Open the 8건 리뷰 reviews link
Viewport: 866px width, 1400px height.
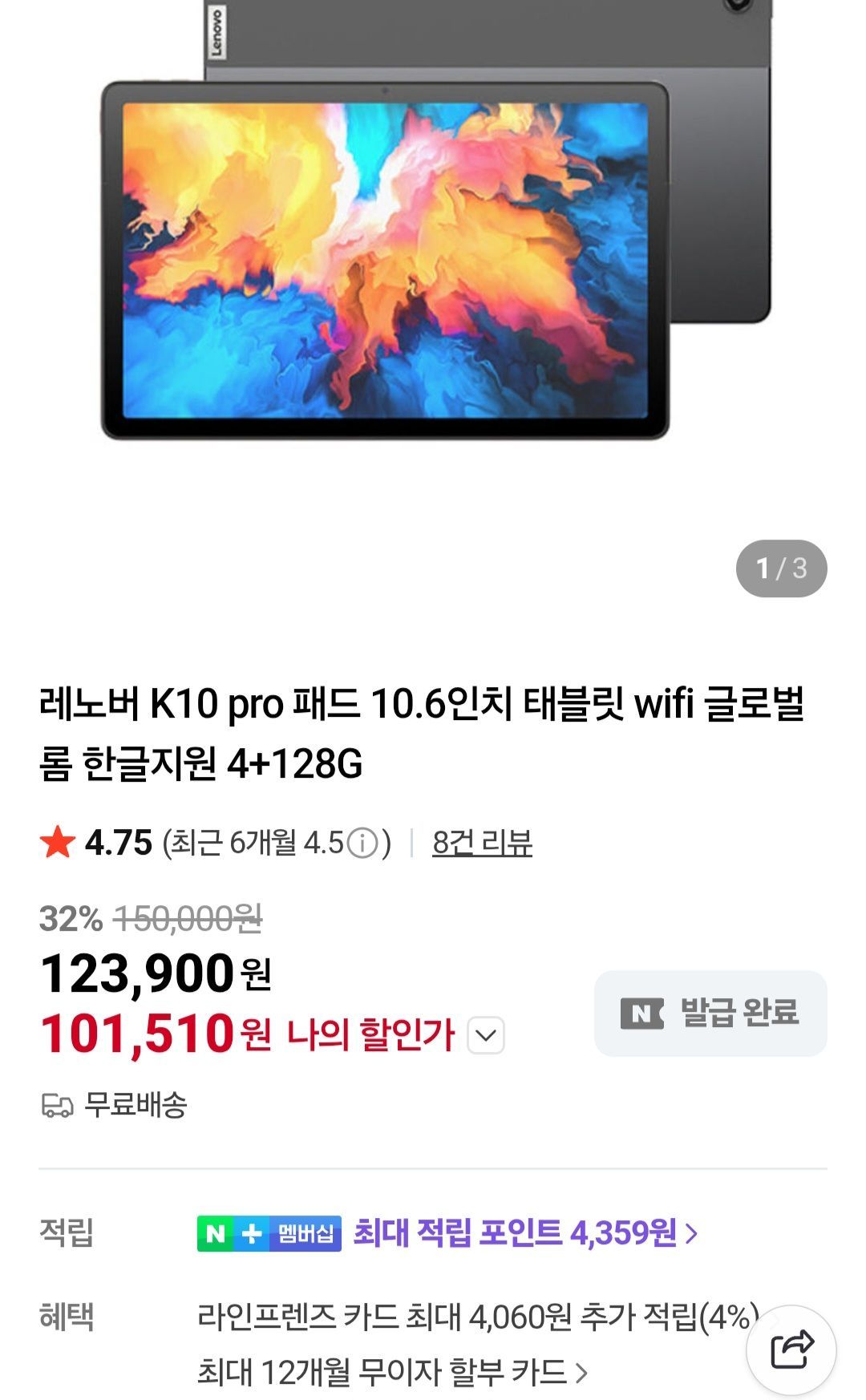[481, 843]
